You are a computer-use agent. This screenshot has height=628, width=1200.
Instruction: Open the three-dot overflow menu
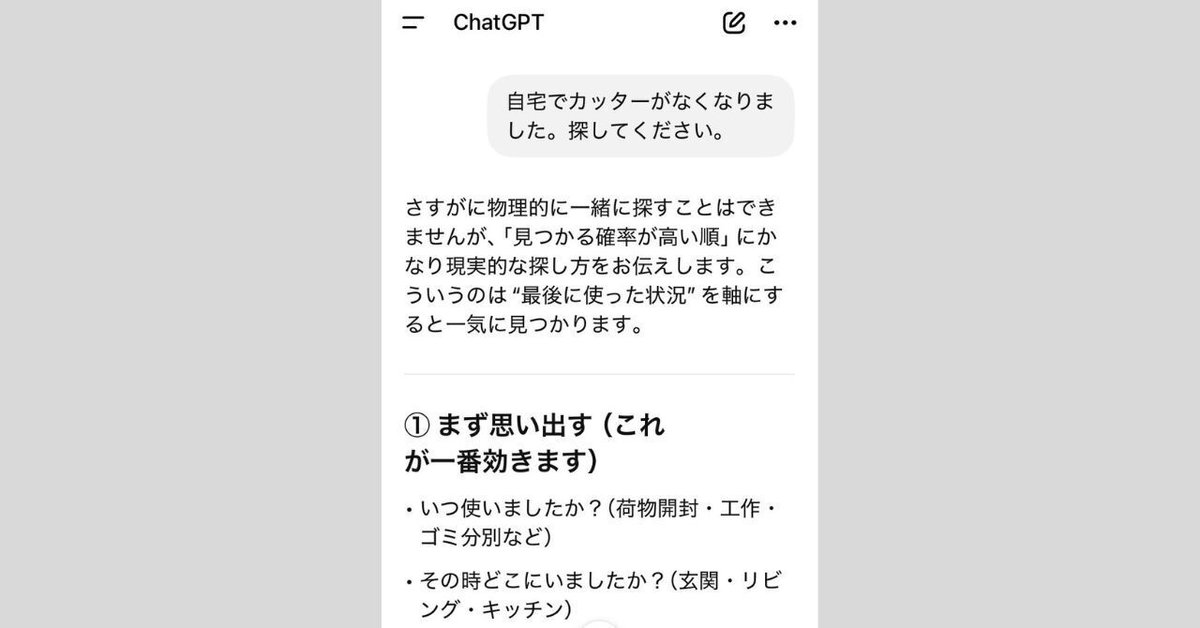tap(785, 22)
